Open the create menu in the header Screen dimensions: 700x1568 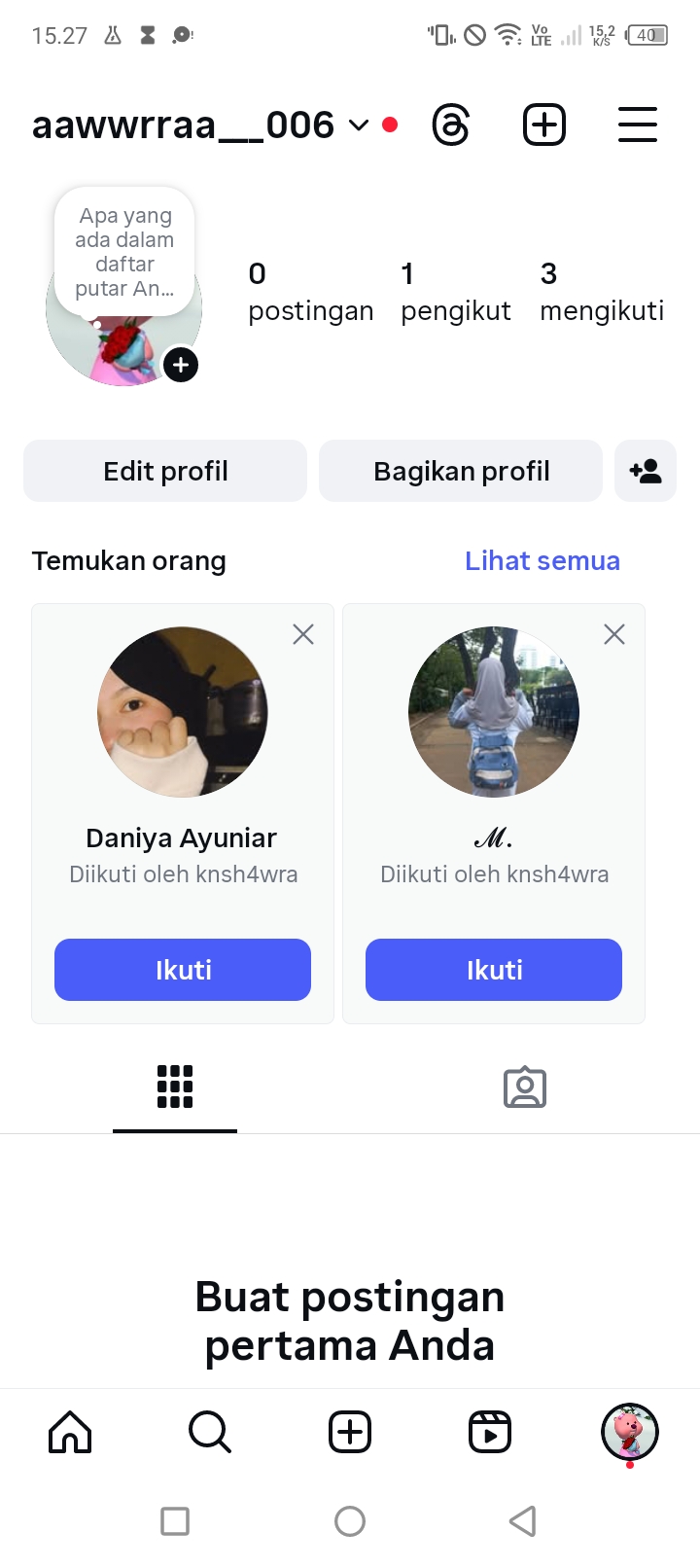(x=544, y=125)
